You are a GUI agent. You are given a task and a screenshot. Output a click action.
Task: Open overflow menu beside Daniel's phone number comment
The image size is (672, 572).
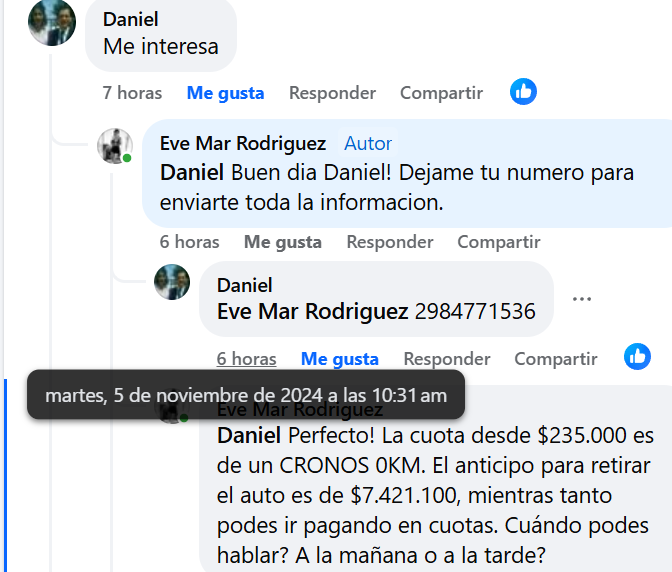click(582, 299)
